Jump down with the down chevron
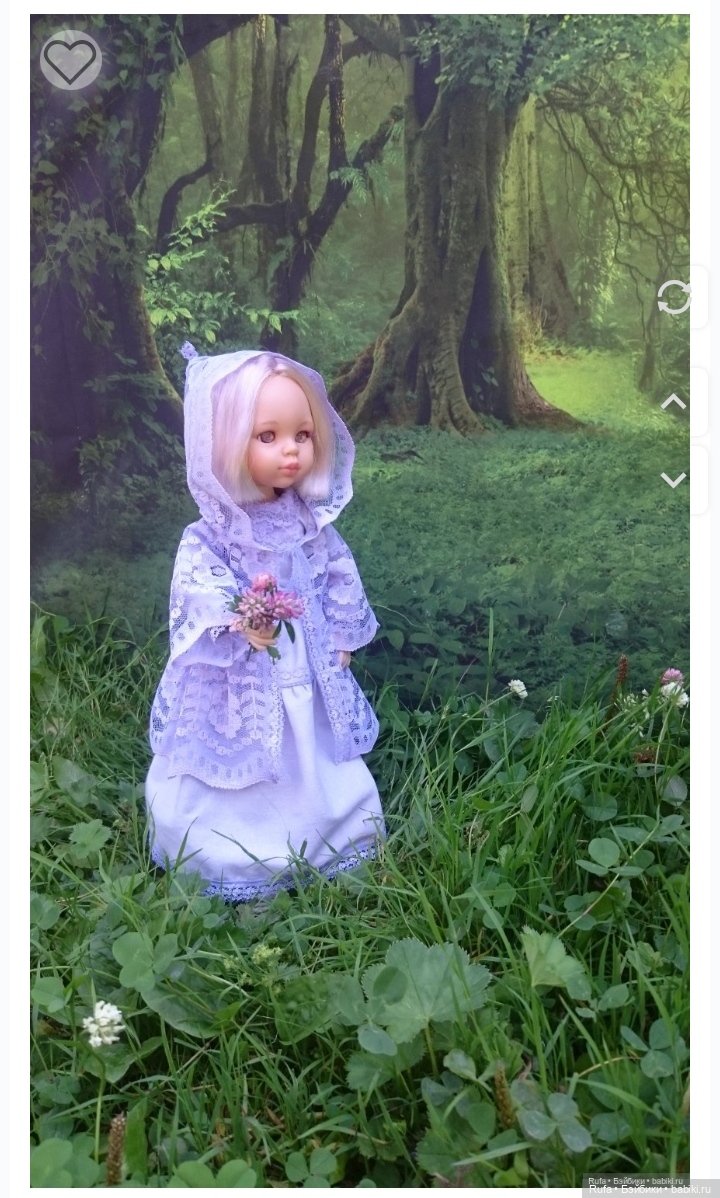 674,480
